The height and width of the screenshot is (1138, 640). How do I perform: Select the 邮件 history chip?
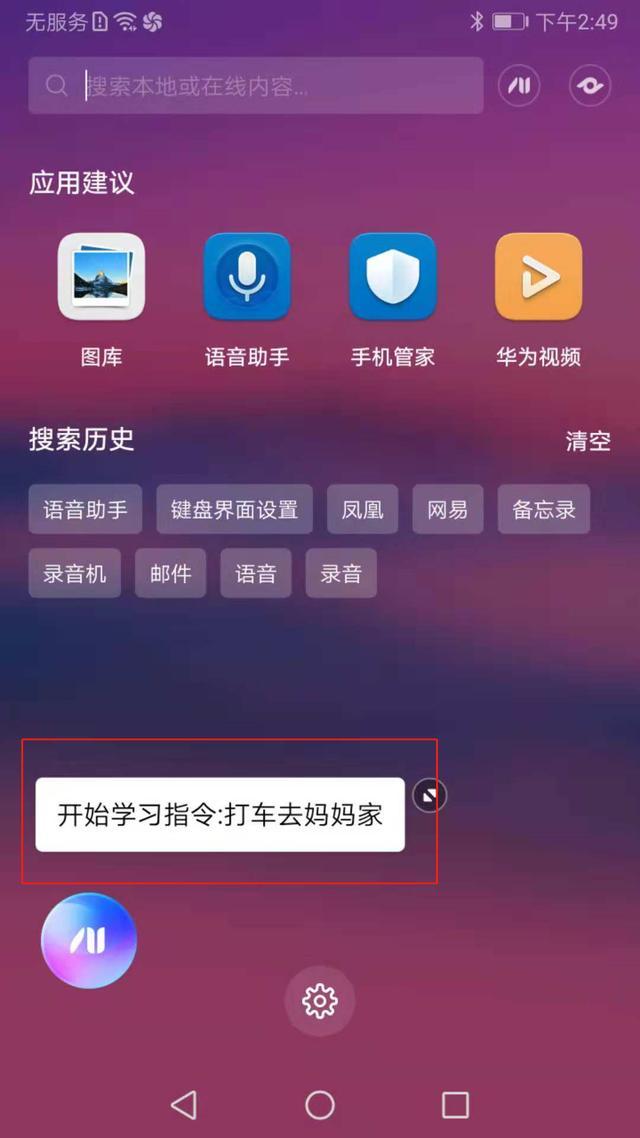click(170, 573)
